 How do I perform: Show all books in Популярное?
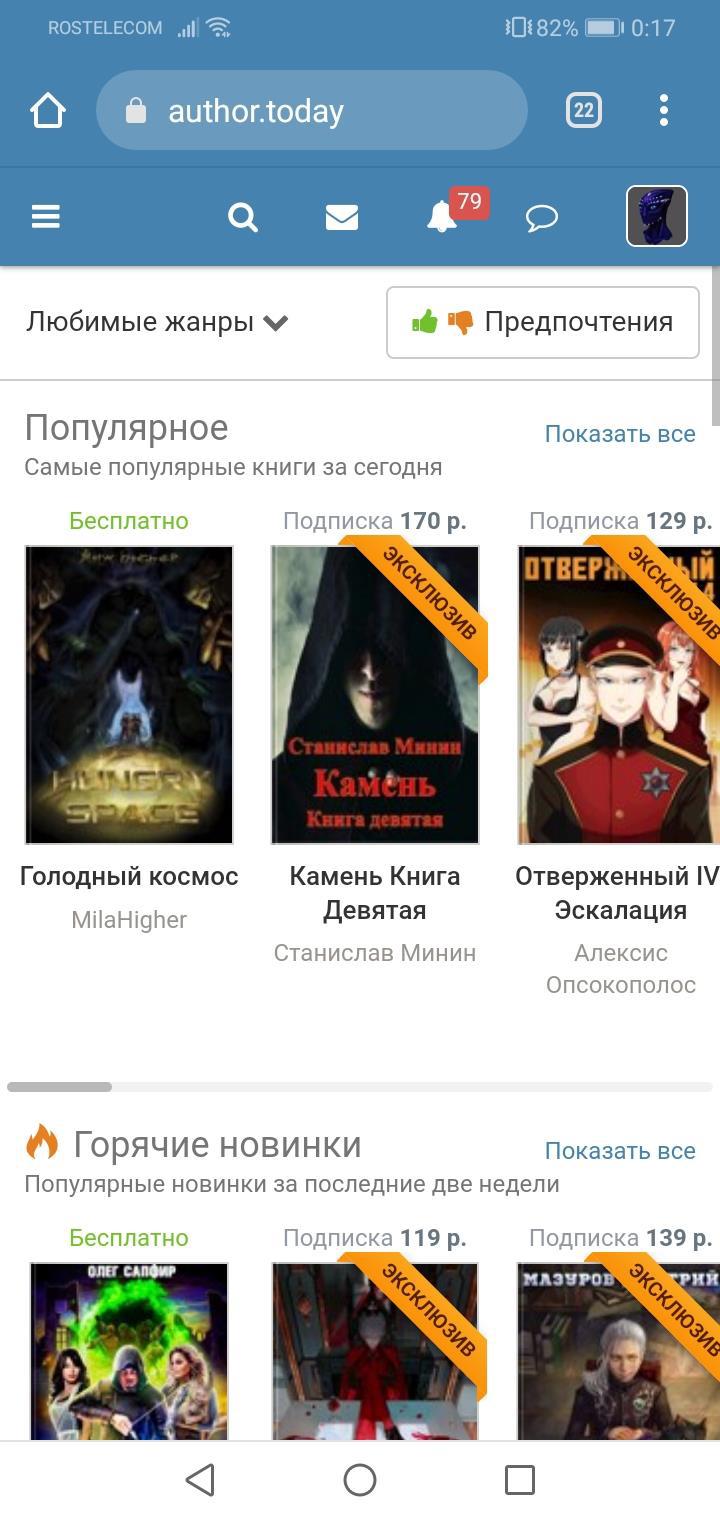tap(619, 434)
